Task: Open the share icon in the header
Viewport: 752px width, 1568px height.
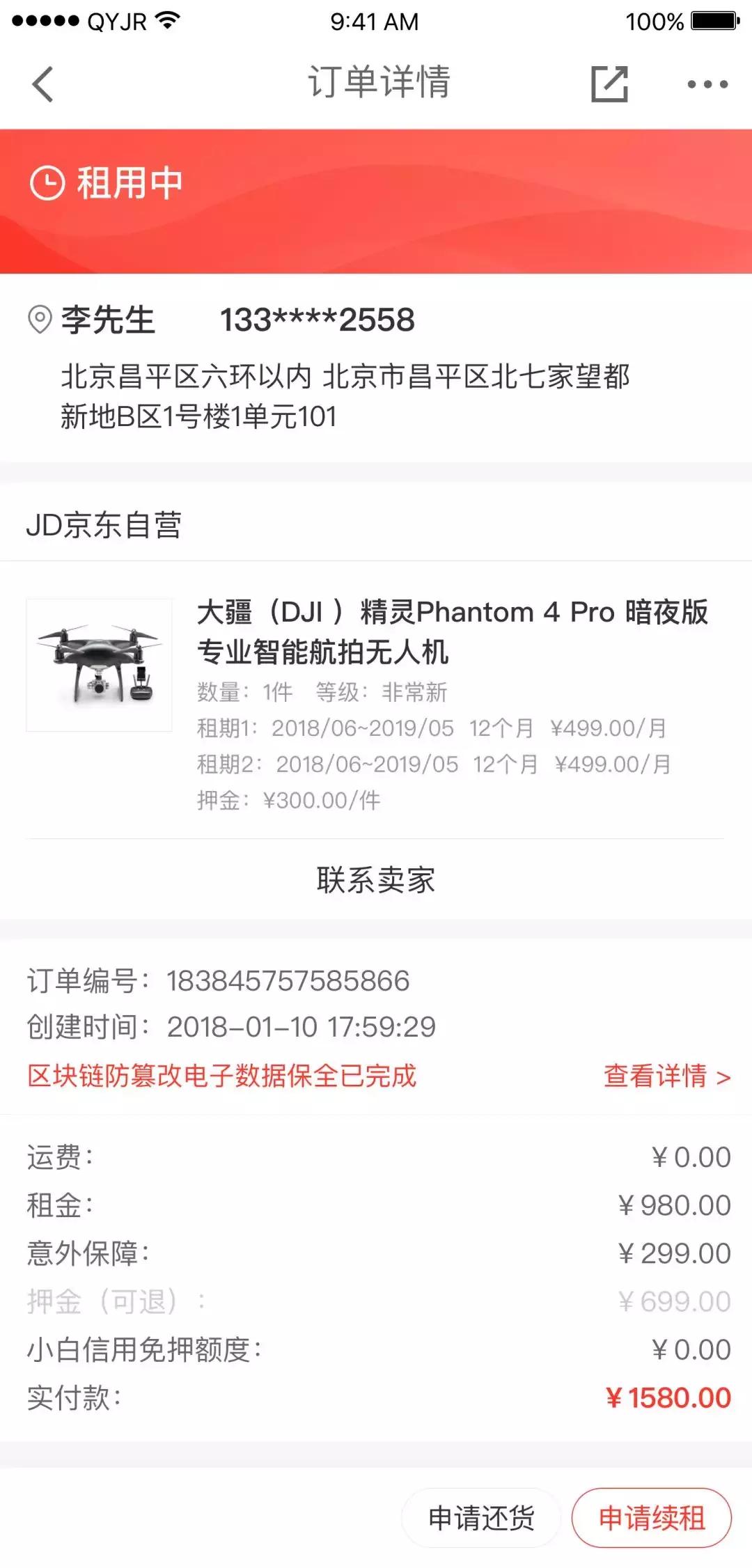Action: pyautogui.click(x=611, y=84)
